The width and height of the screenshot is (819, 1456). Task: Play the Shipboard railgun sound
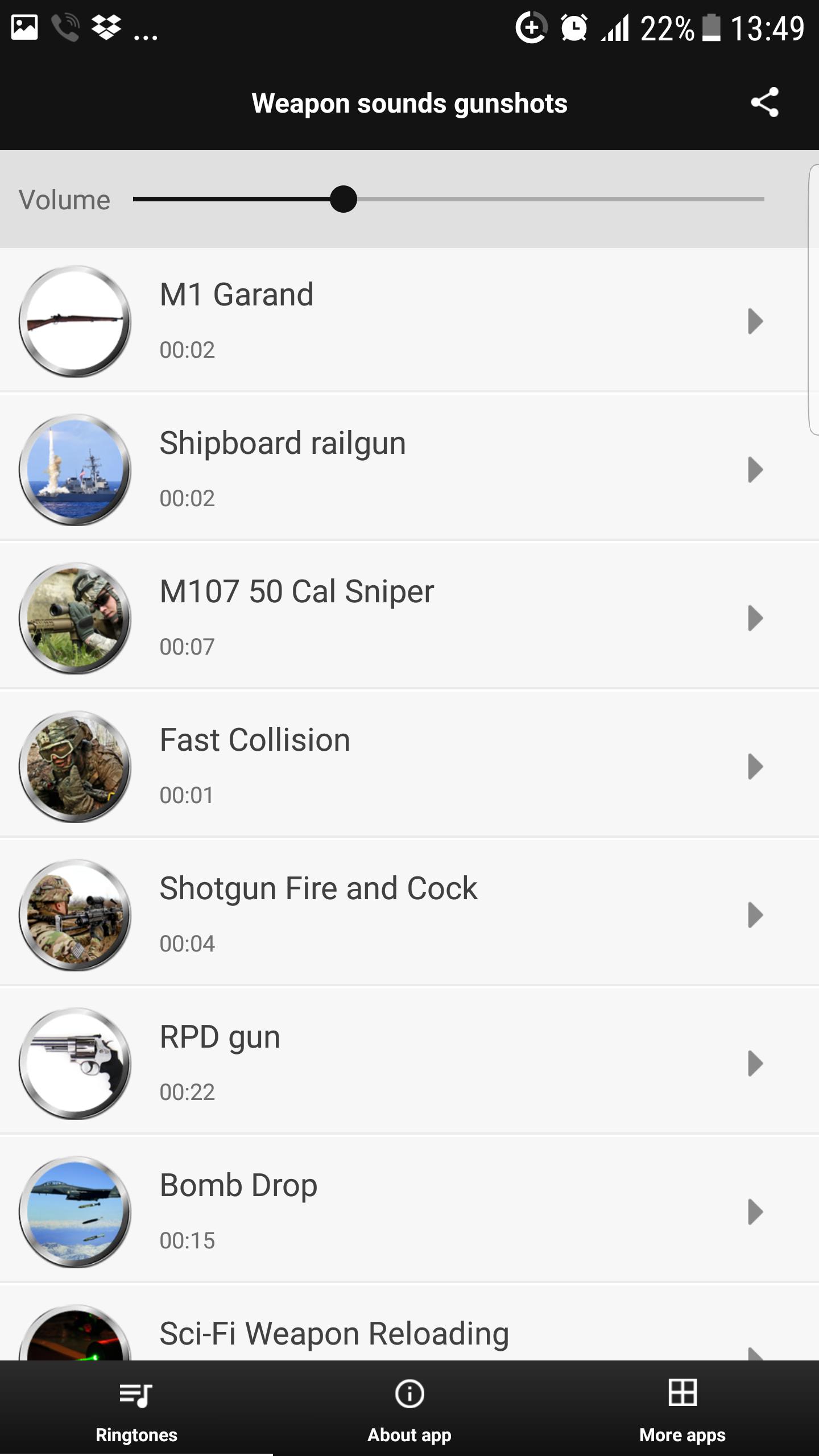click(x=755, y=470)
